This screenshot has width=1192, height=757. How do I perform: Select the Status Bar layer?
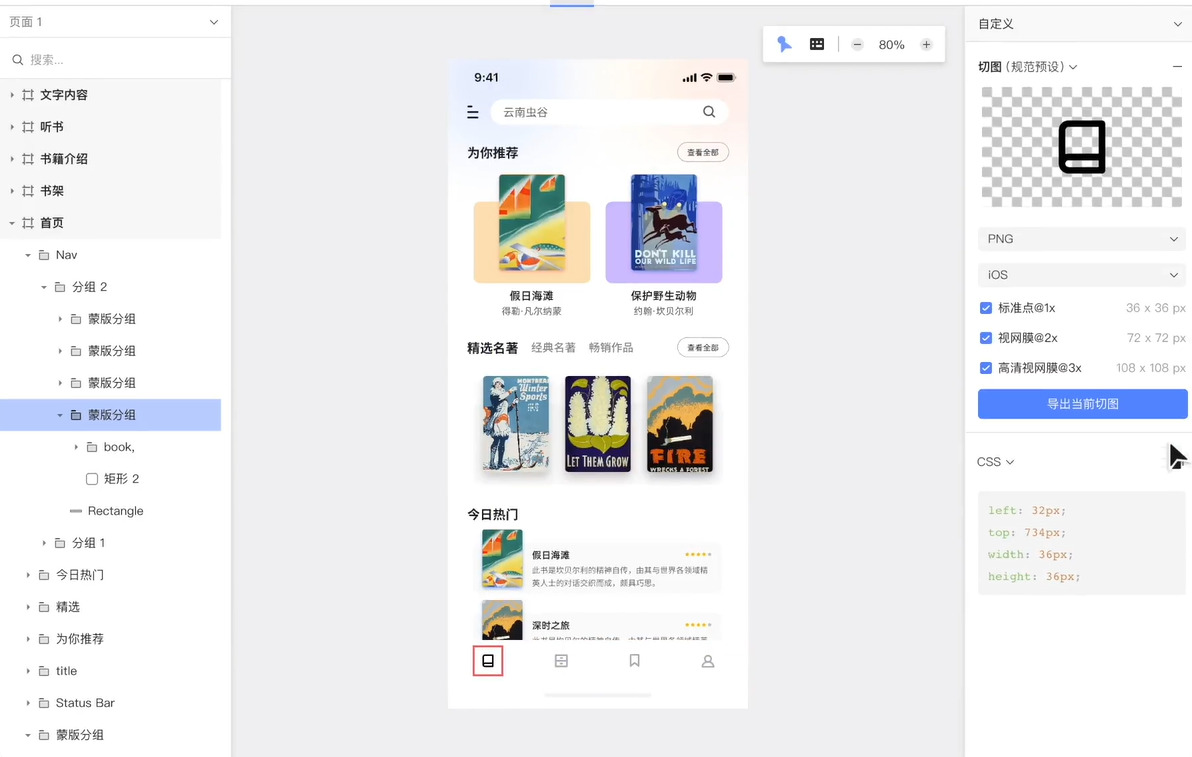pos(85,703)
